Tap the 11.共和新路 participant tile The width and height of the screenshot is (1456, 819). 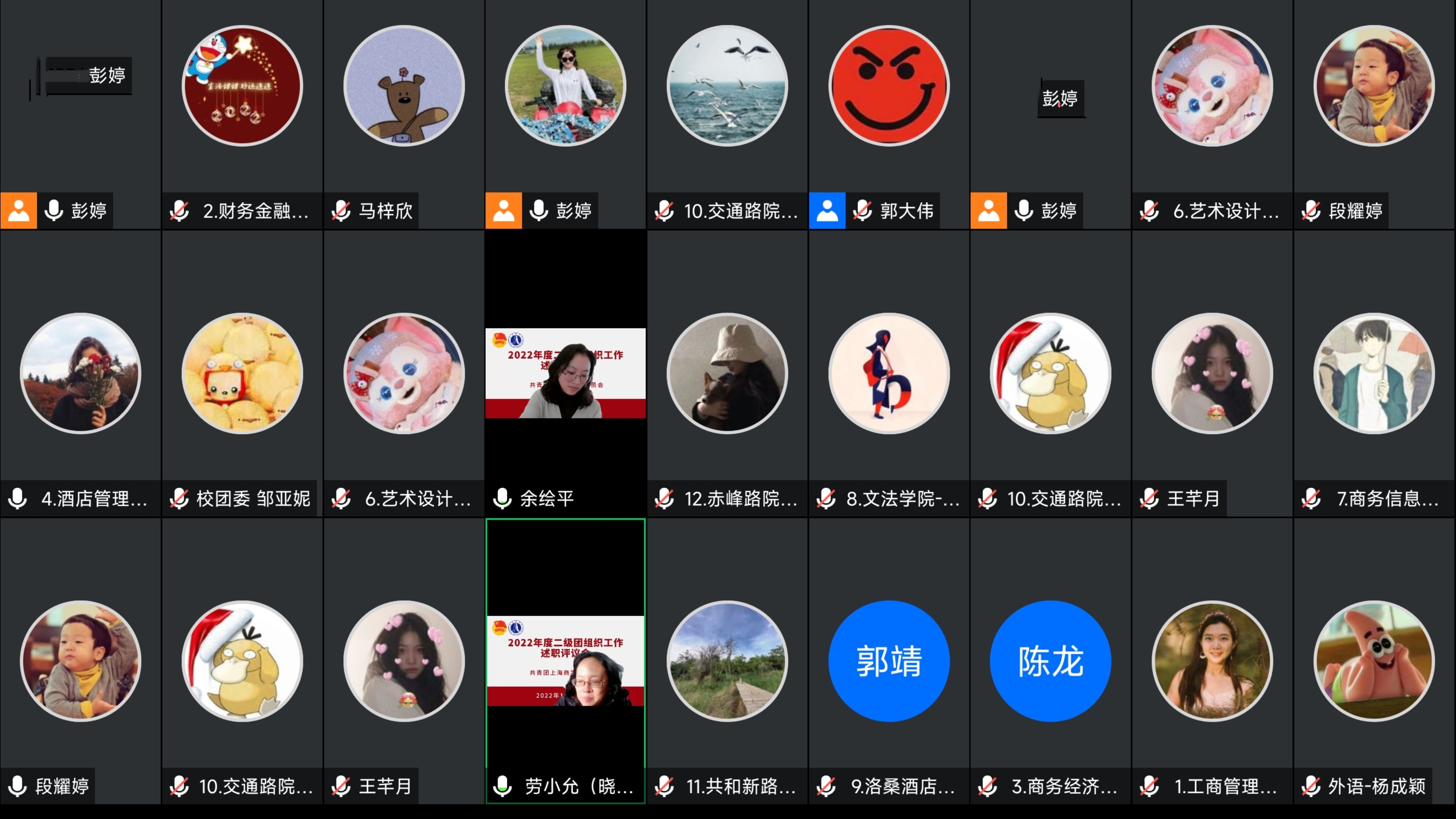pyautogui.click(x=727, y=661)
